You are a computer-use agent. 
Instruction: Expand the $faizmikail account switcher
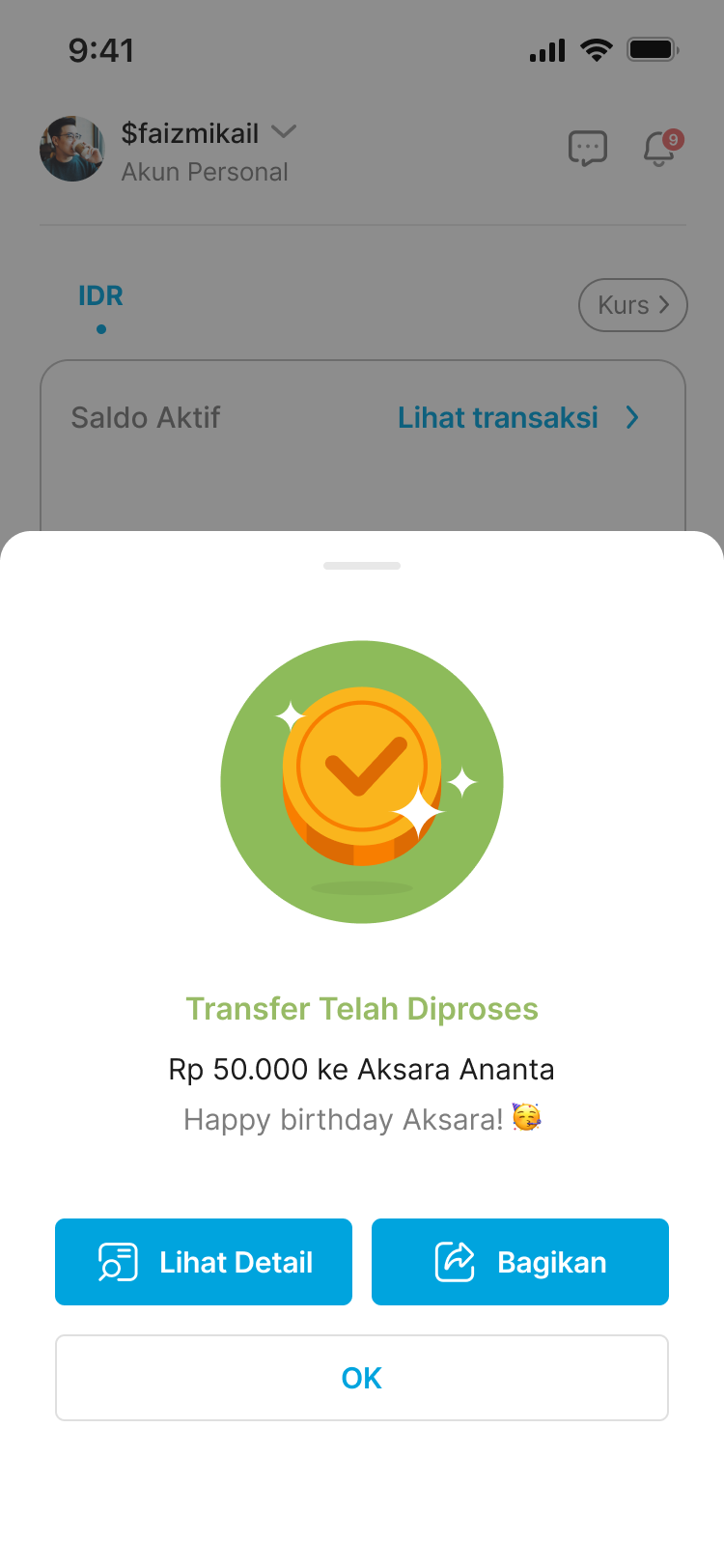click(208, 133)
